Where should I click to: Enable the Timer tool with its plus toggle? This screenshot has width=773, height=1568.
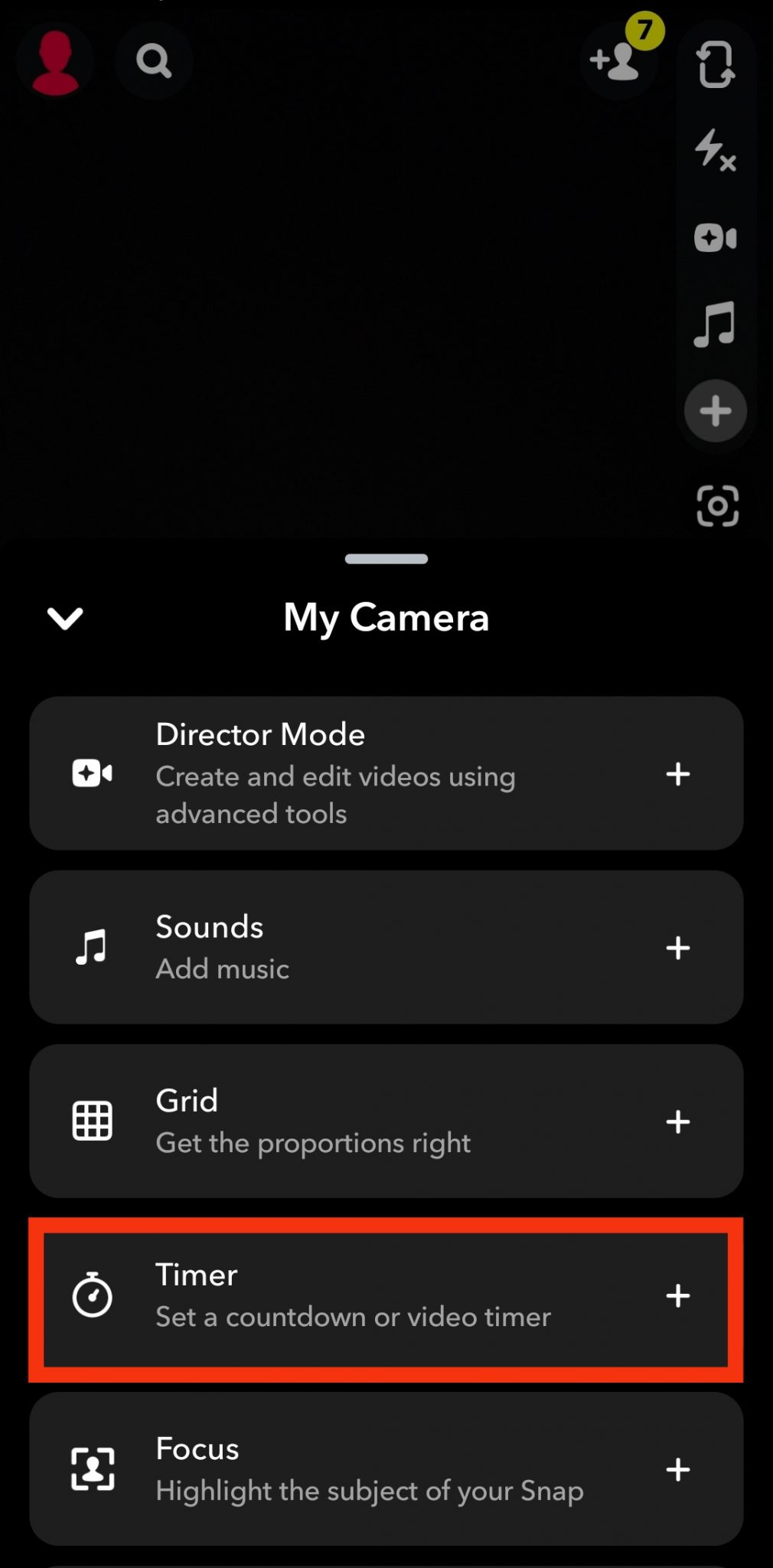(677, 1296)
